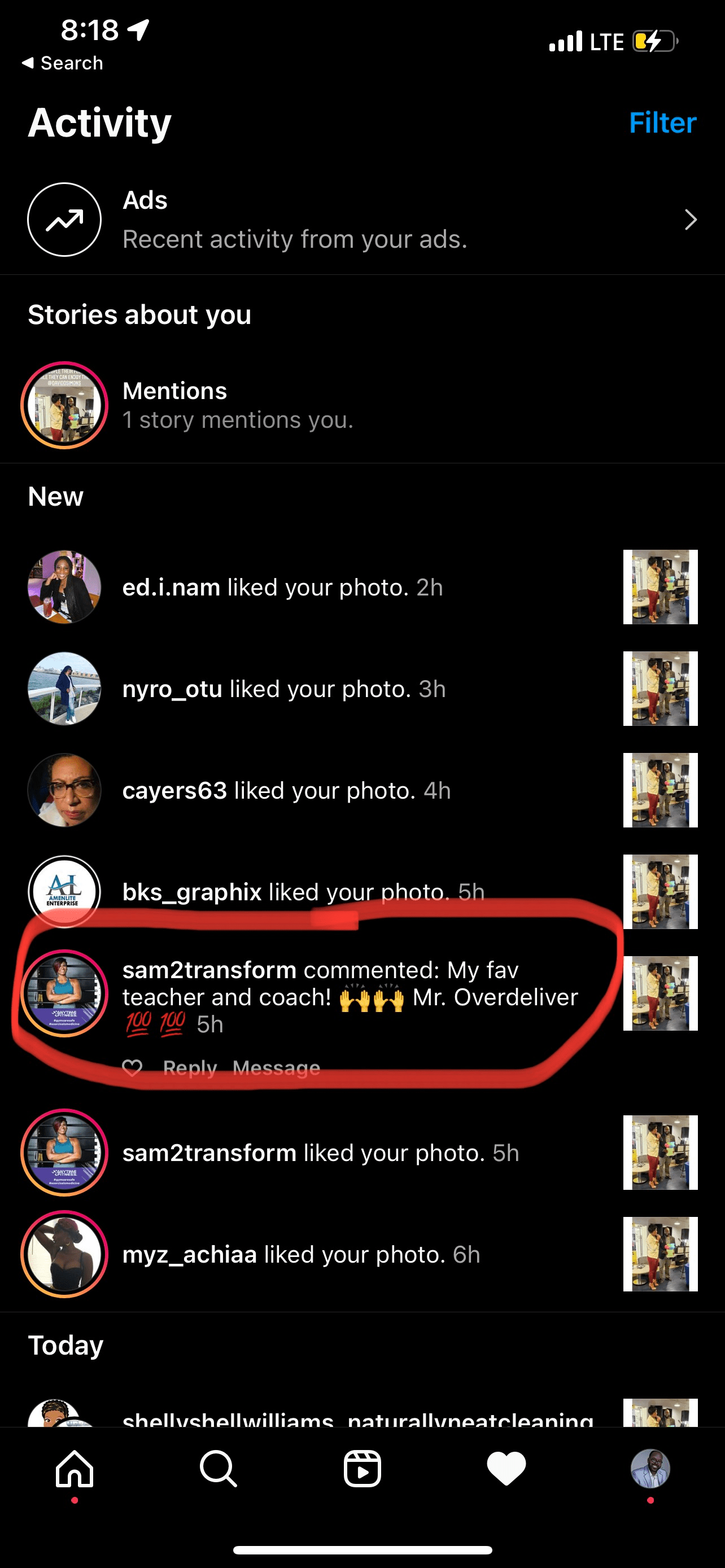Reply to sam2transform's comment
This screenshot has height=1568, width=725.
coord(190,1068)
